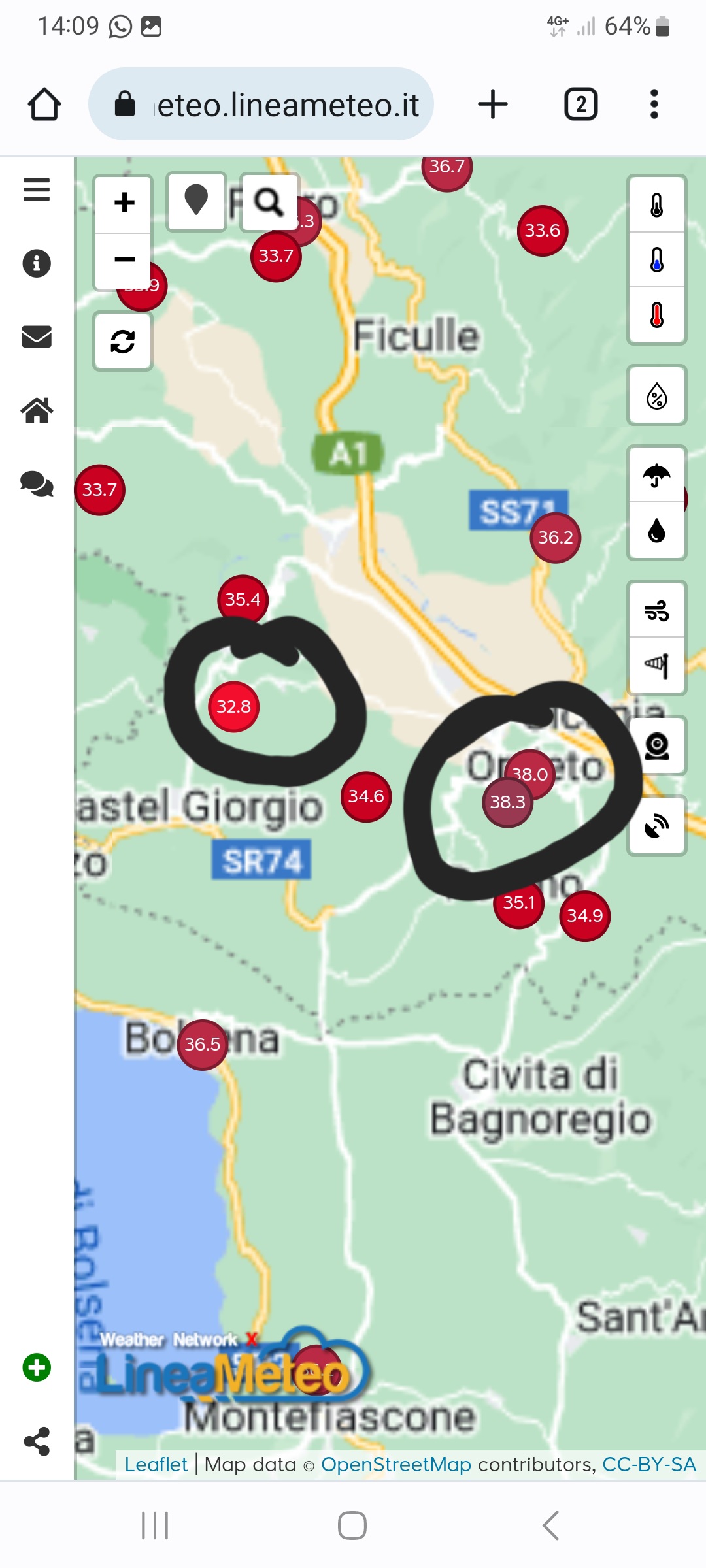Open a new browser tab
The width and height of the screenshot is (706, 1568).
point(493,105)
